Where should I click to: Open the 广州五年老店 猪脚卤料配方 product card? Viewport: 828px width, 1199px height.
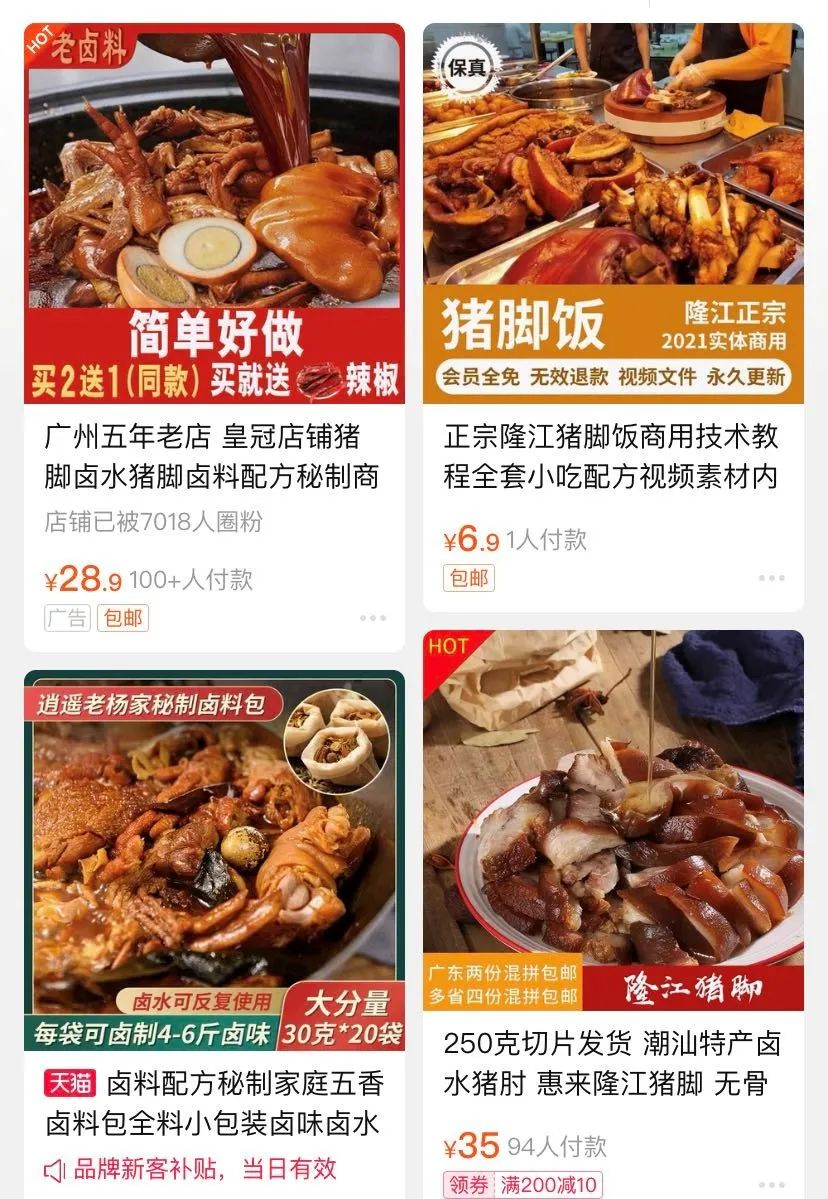coord(212,456)
